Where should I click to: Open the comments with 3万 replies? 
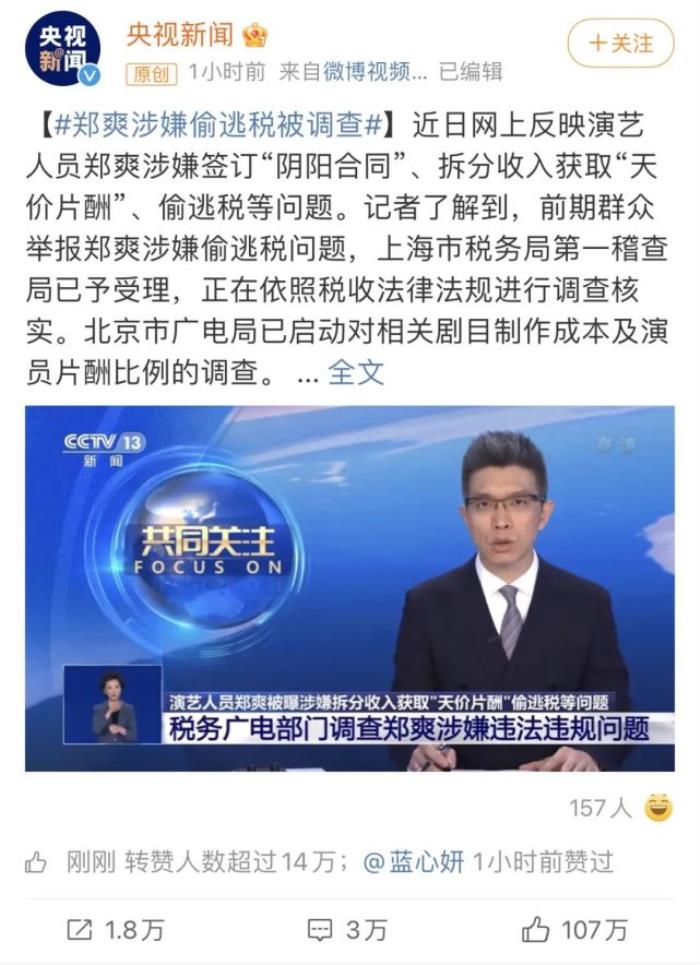pos(347,930)
